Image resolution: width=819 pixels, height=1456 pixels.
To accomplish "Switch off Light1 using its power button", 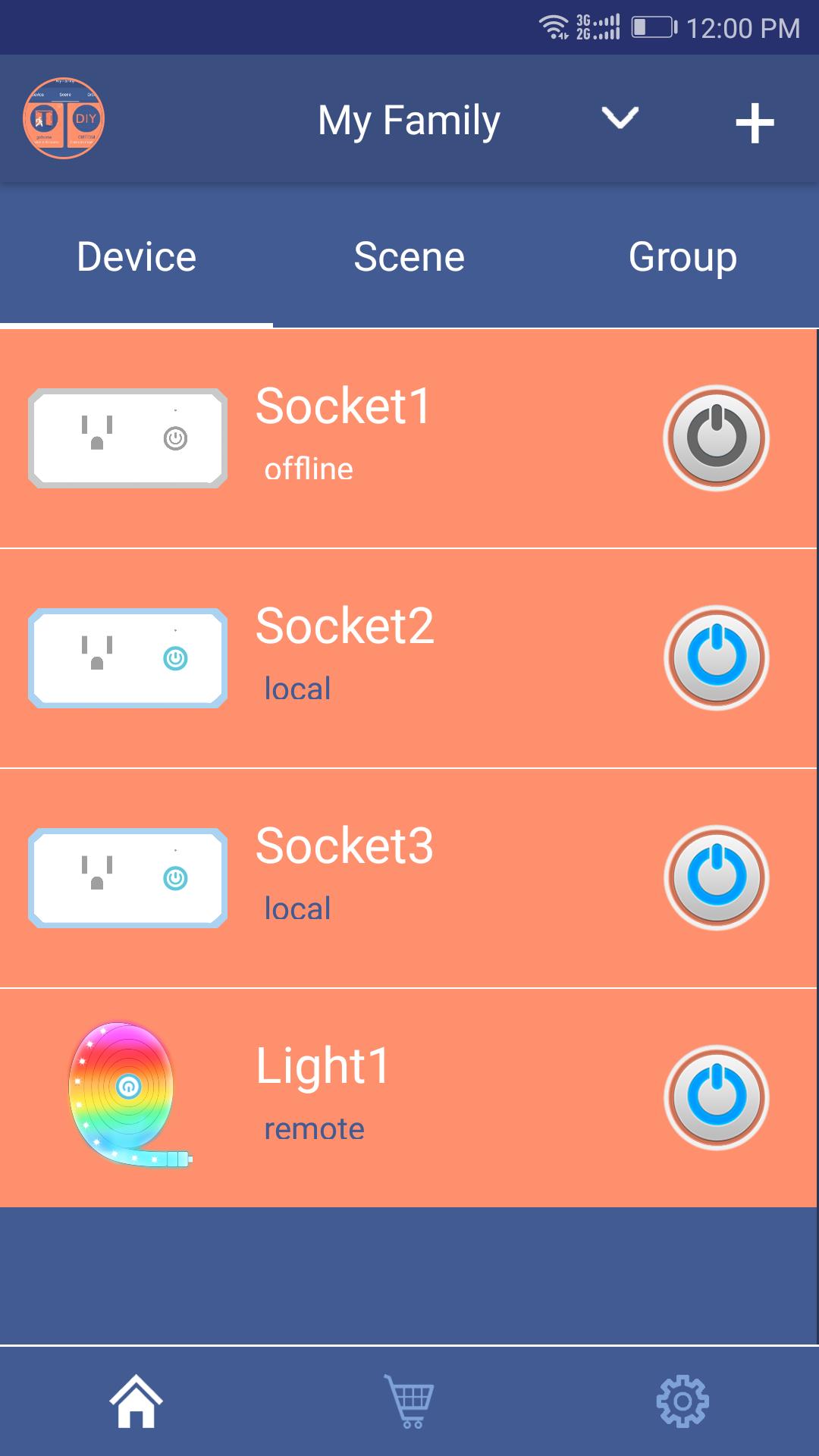I will 716,1098.
